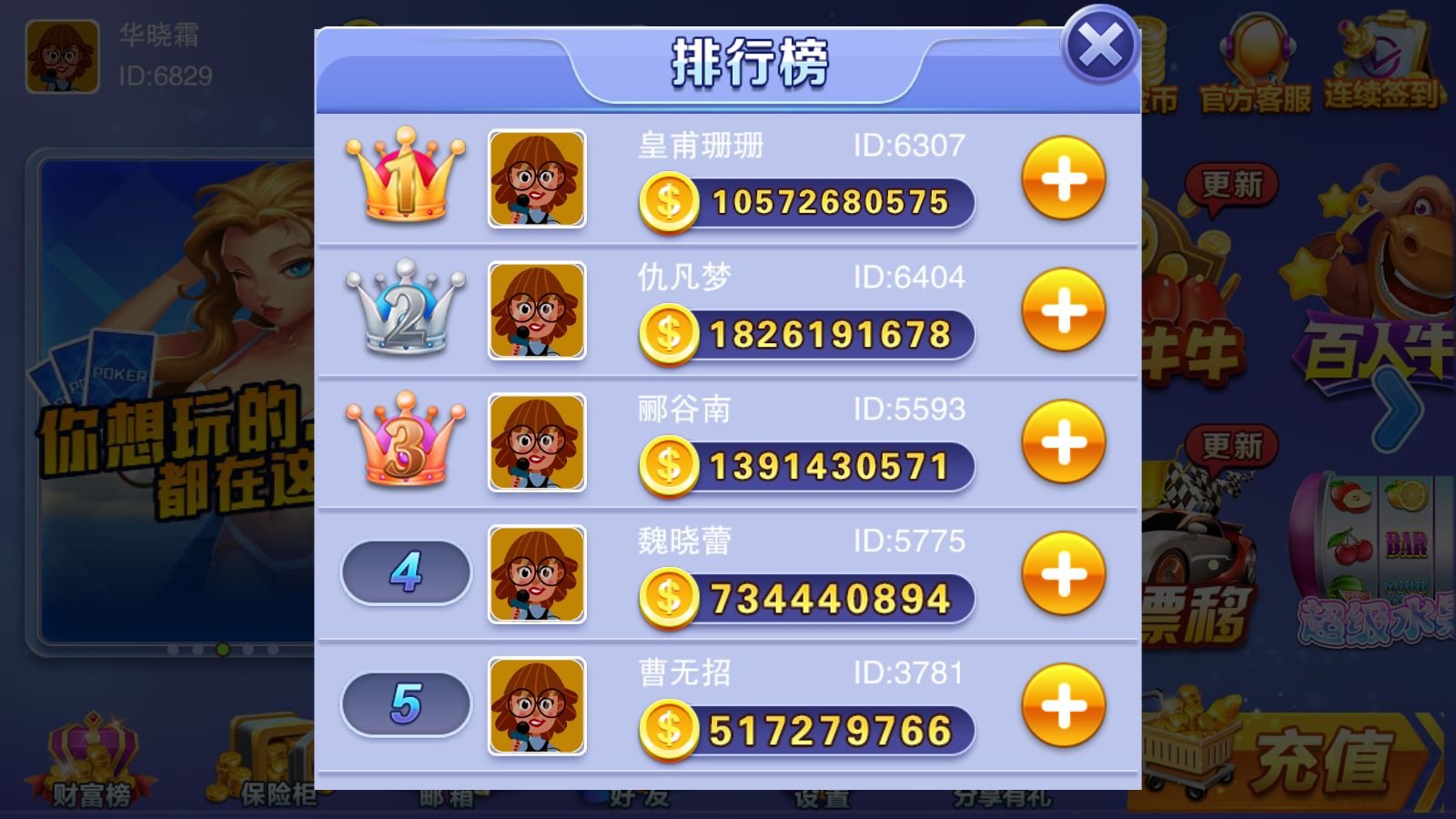The width and height of the screenshot is (1456, 819).
Task: Tap the plus button in 曹无招's row
Action: click(1063, 706)
